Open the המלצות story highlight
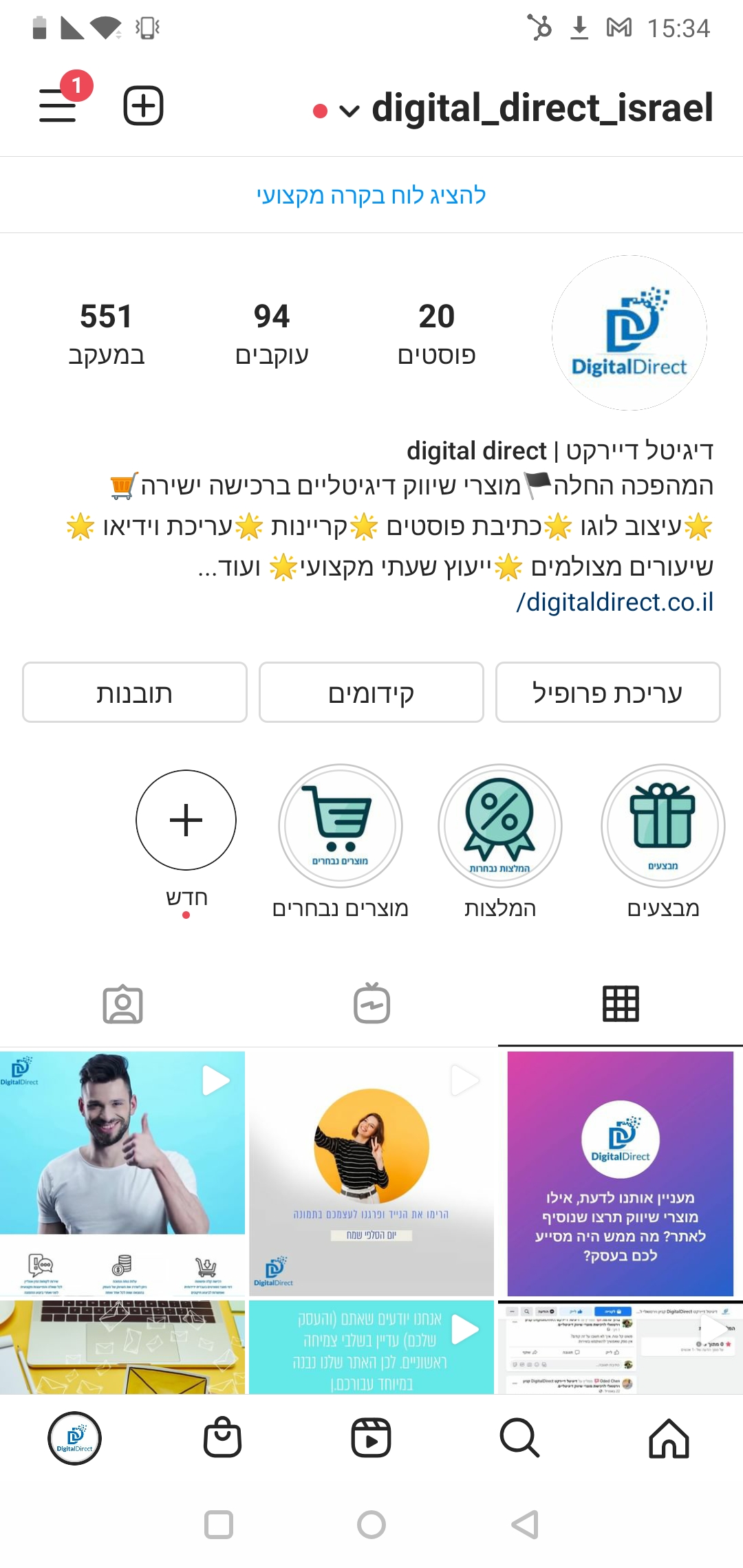This screenshot has width=743, height=1568. point(500,825)
